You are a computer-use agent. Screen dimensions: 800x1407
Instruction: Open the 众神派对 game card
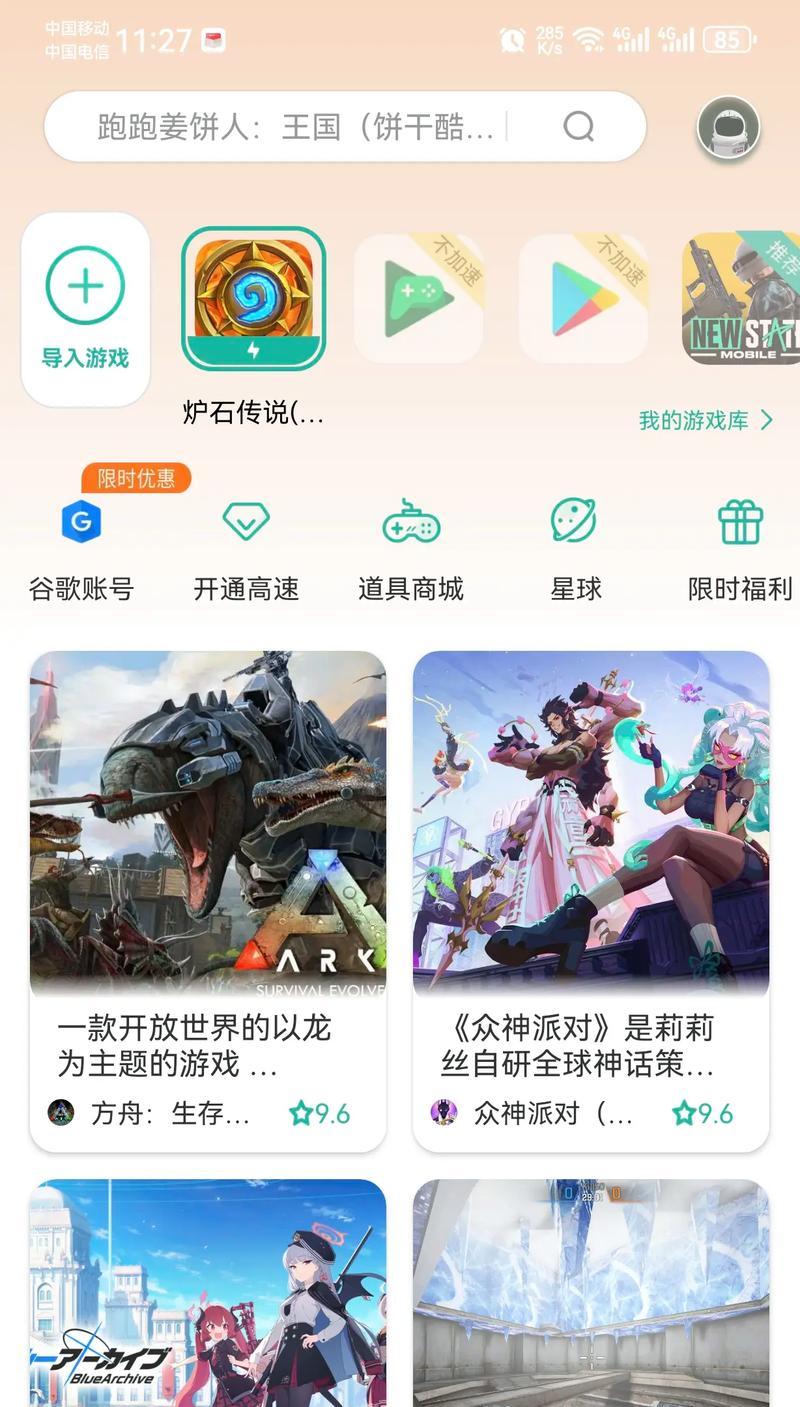590,900
